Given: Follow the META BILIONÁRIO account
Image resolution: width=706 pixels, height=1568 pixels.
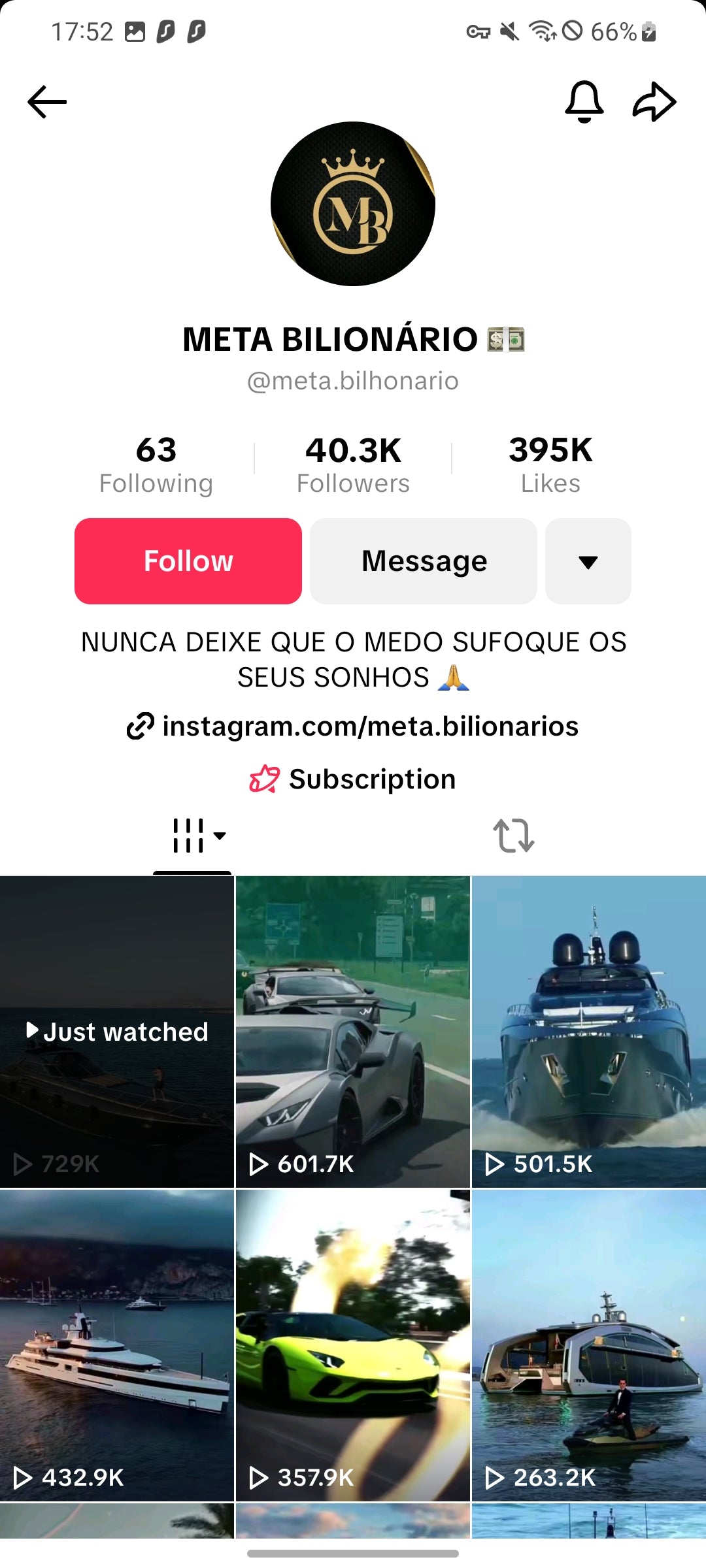Looking at the screenshot, I should [x=188, y=561].
